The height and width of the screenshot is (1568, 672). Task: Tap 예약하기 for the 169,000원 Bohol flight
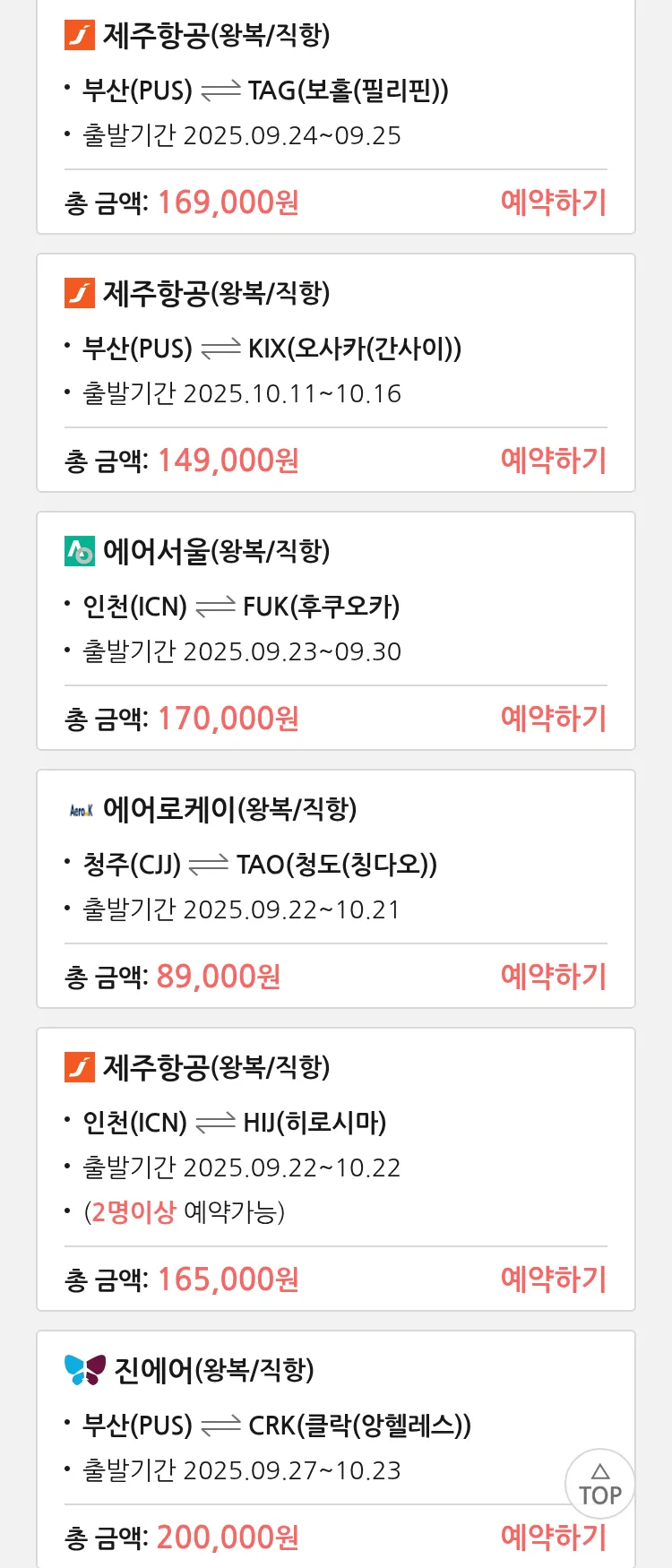pos(553,202)
